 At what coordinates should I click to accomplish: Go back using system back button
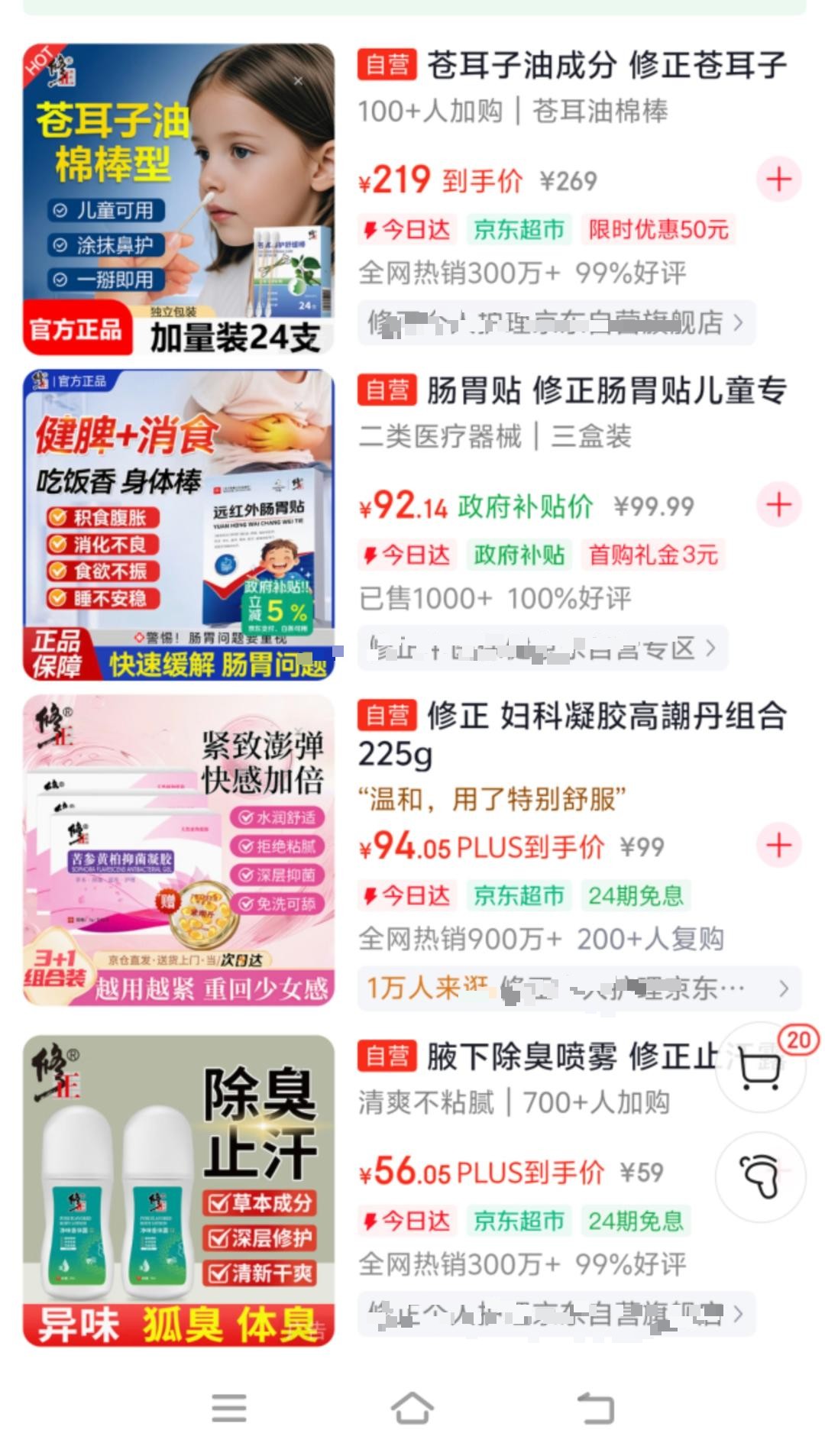pos(595,1408)
